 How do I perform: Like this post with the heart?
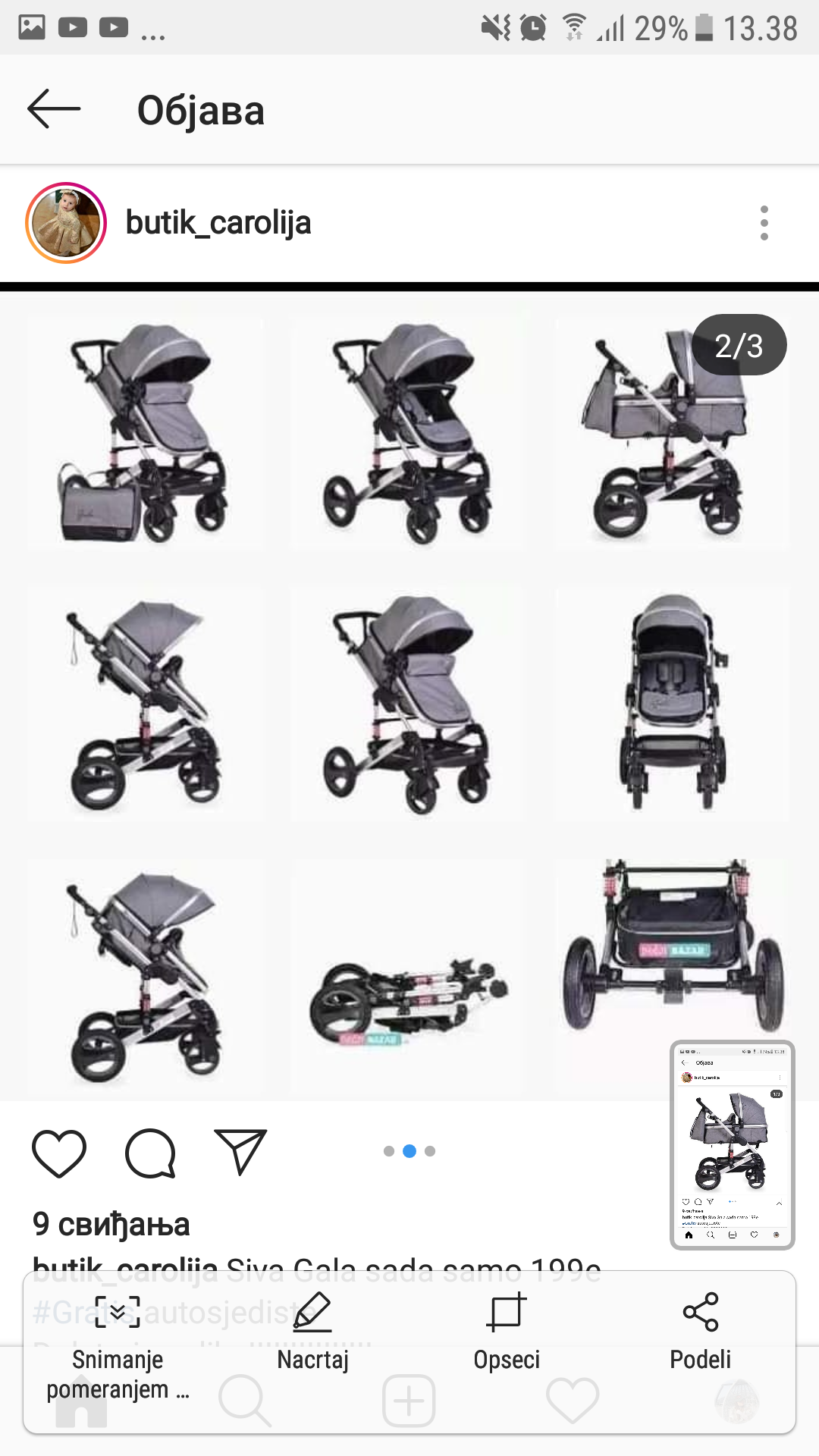tap(59, 1153)
